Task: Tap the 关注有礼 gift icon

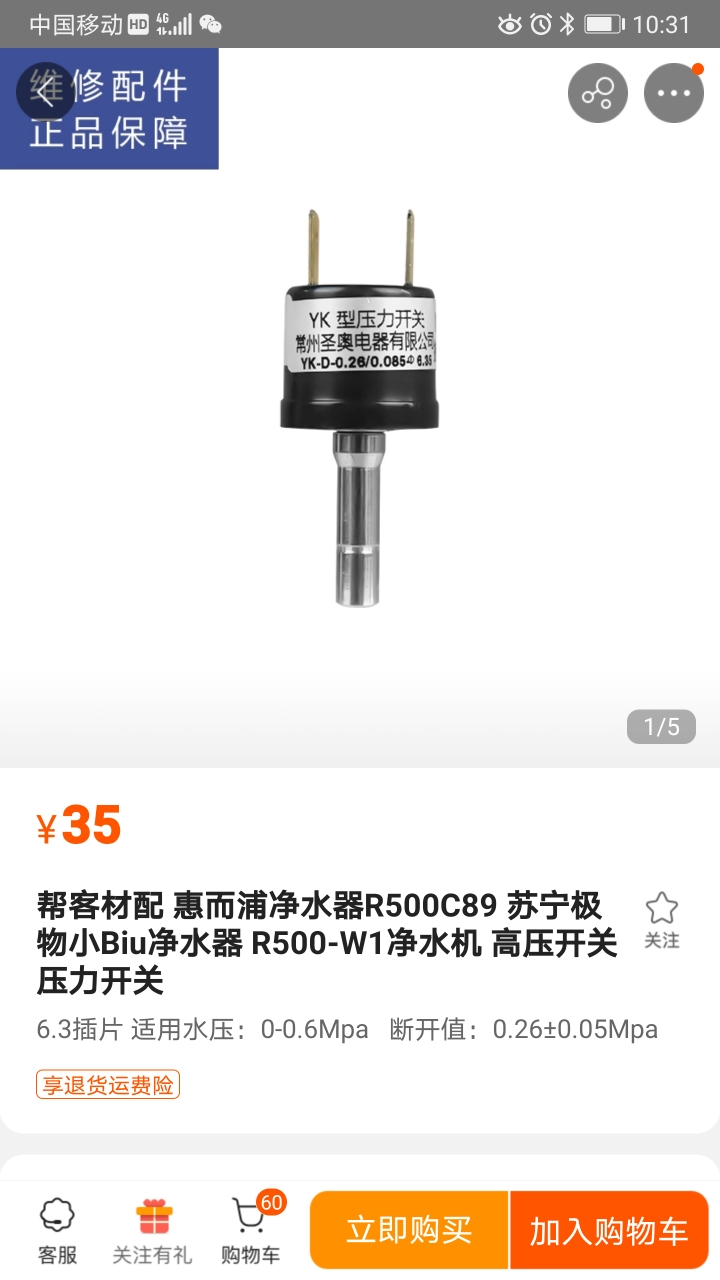Action: click(150, 1228)
